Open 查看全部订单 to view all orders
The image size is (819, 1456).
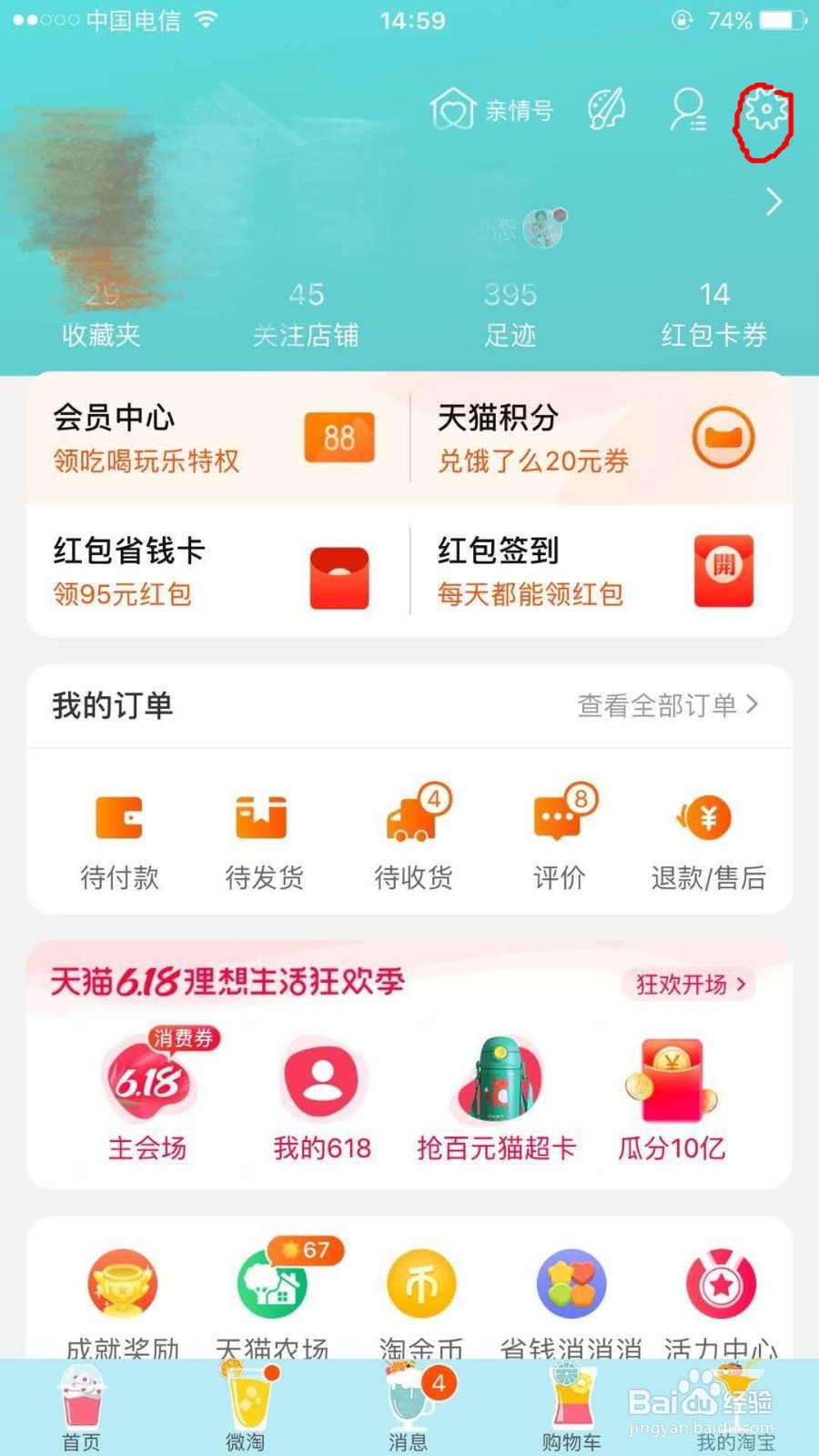click(665, 705)
